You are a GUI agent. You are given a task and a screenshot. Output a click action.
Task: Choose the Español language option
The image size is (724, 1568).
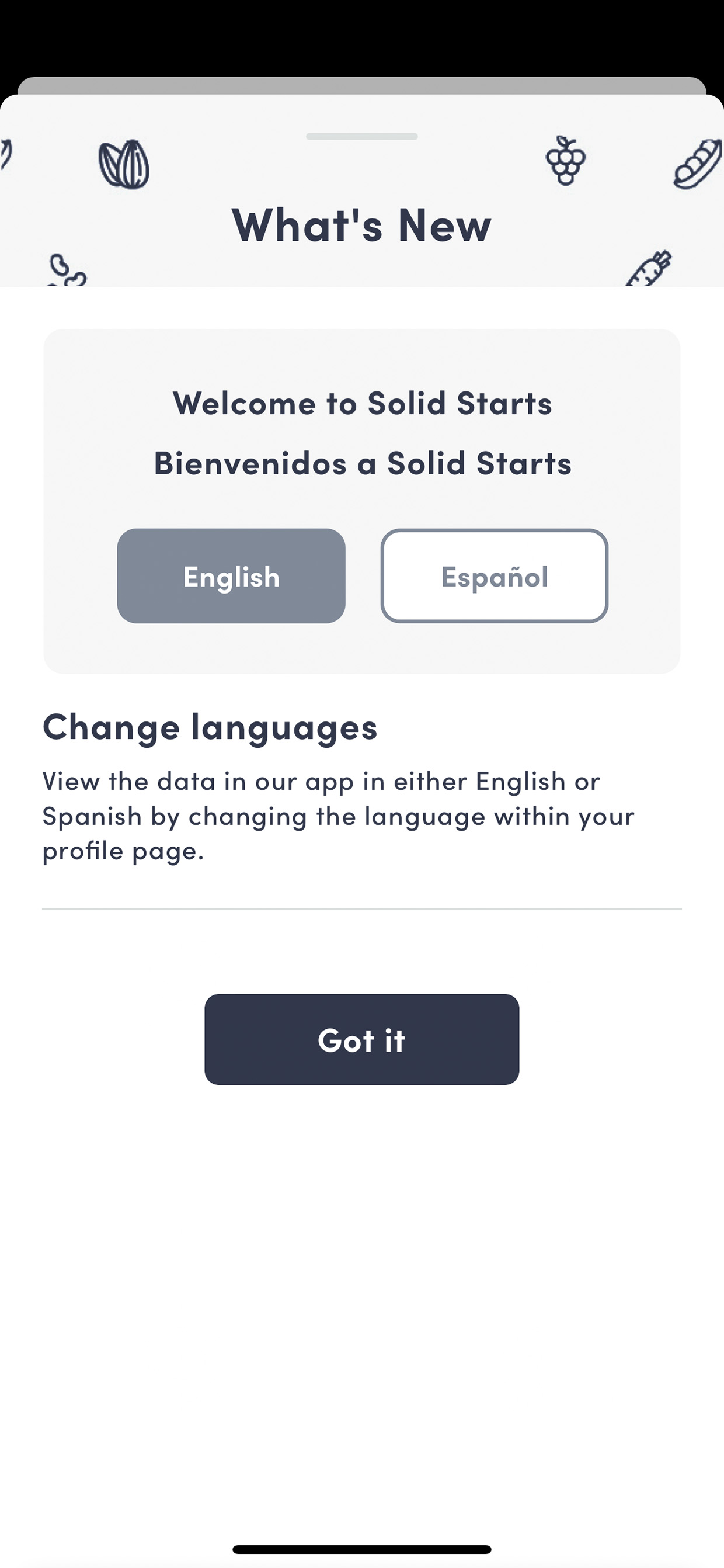494,576
